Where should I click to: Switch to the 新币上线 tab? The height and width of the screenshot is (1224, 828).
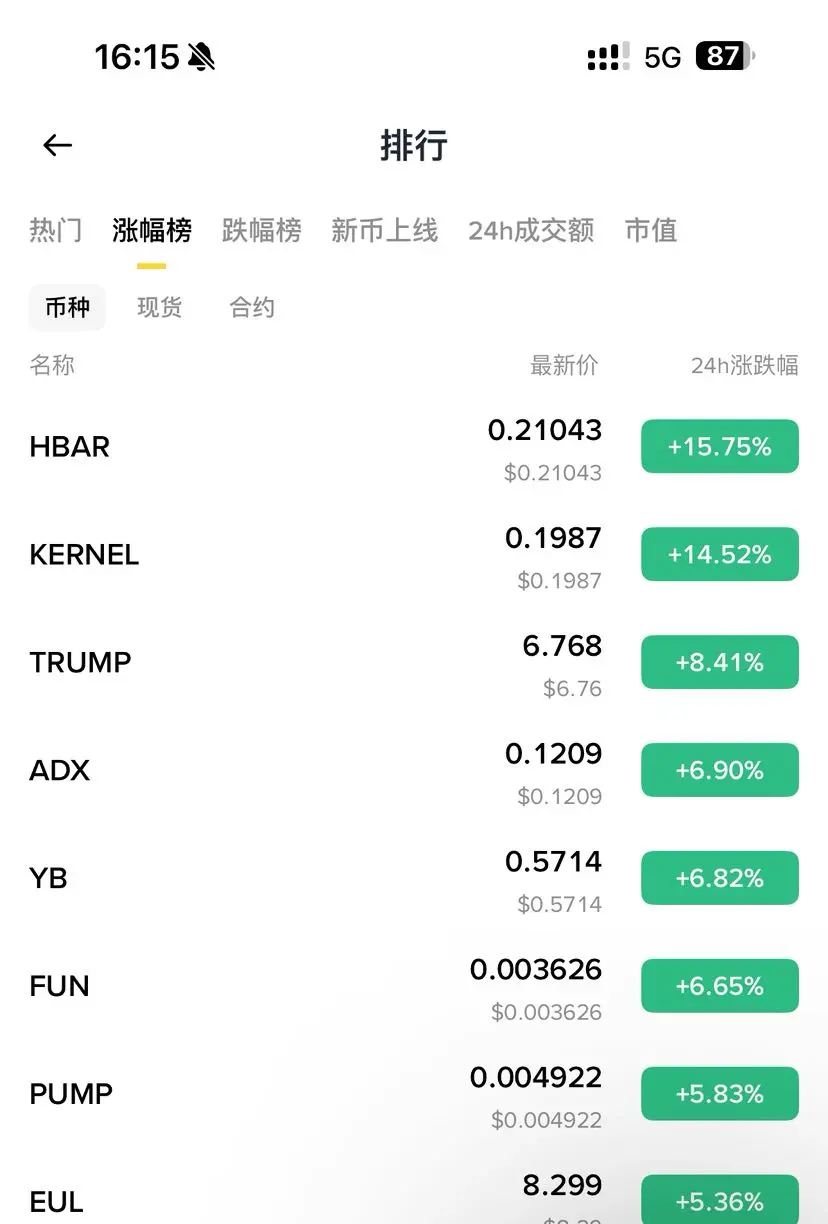pyautogui.click(x=384, y=231)
